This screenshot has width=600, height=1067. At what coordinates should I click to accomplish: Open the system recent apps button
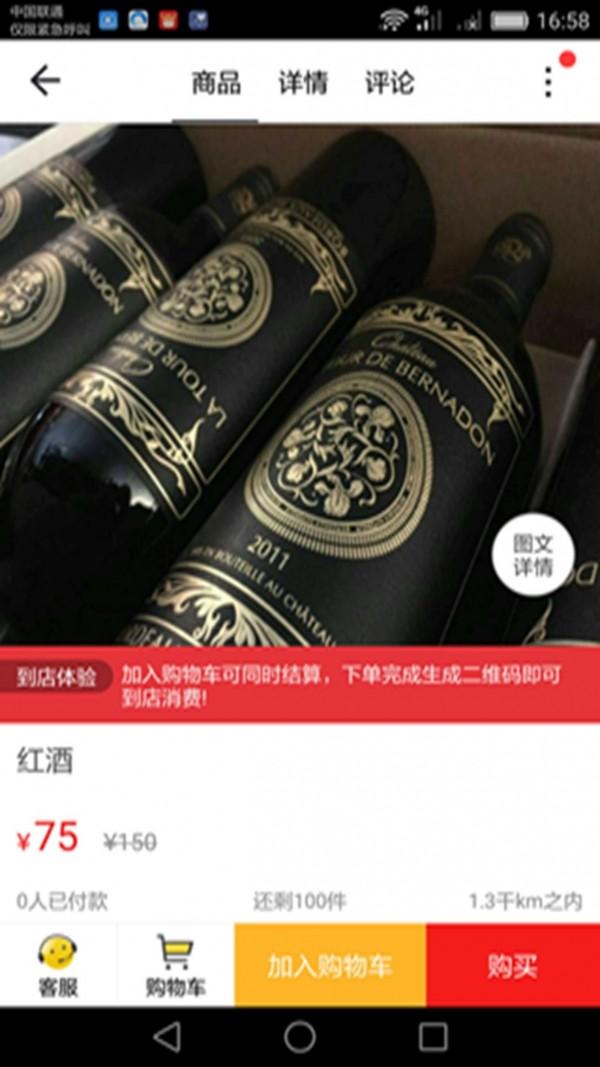pyautogui.click(x=433, y=1036)
